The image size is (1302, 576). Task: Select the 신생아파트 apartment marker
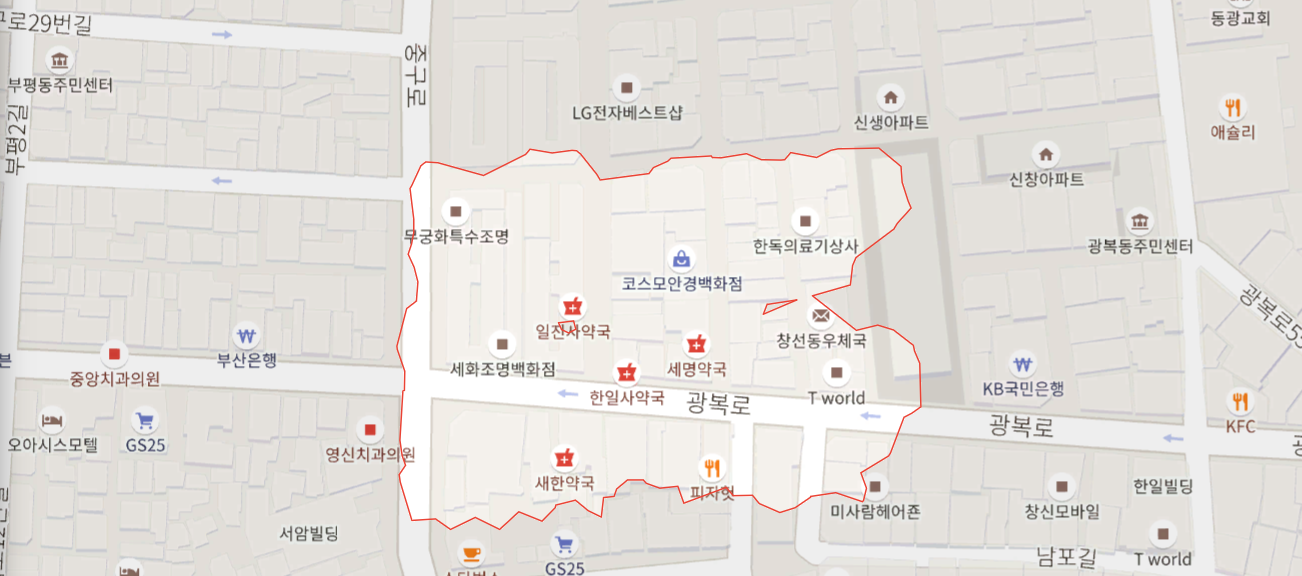tap(890, 98)
